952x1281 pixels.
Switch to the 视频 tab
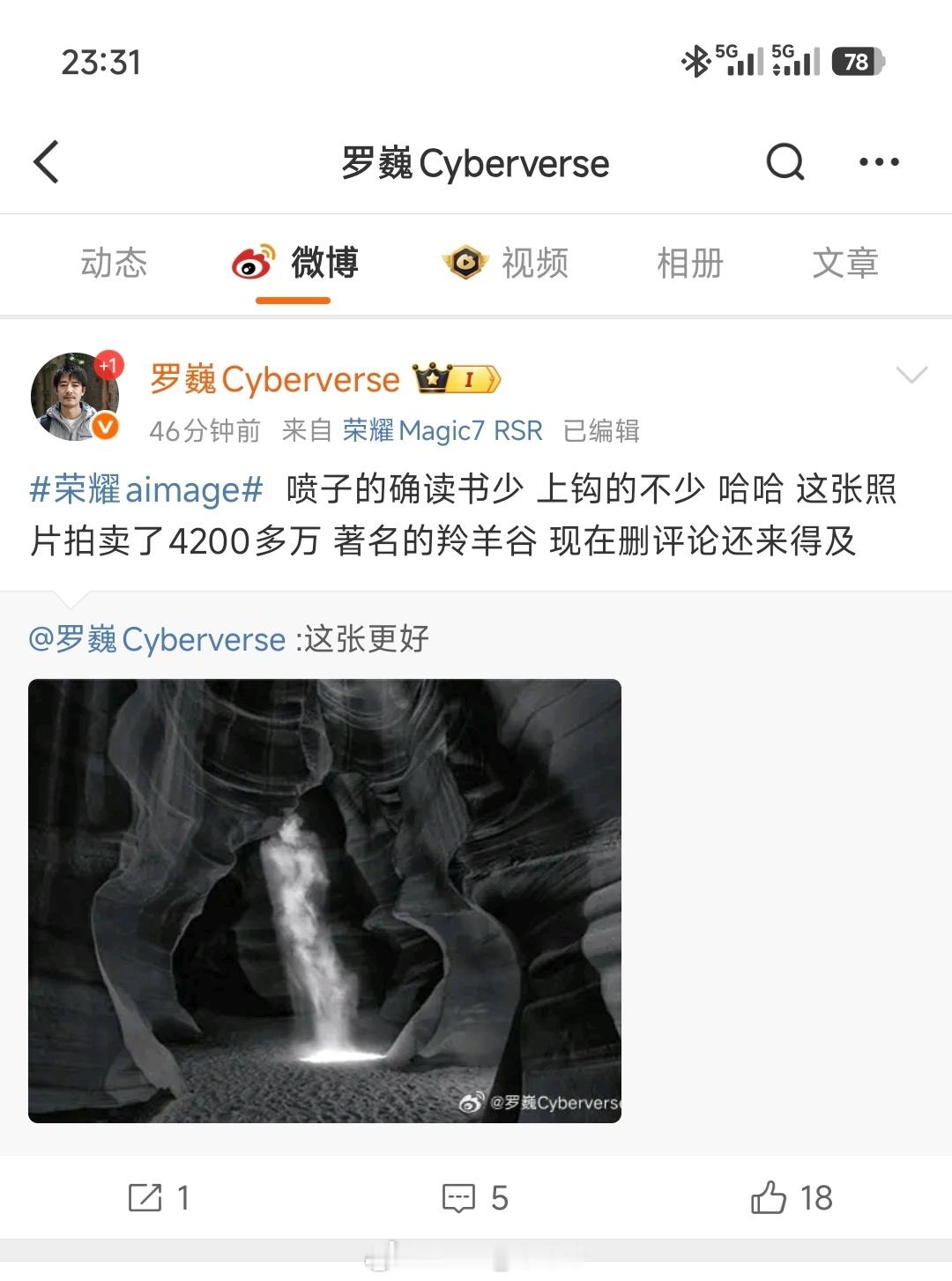506,264
